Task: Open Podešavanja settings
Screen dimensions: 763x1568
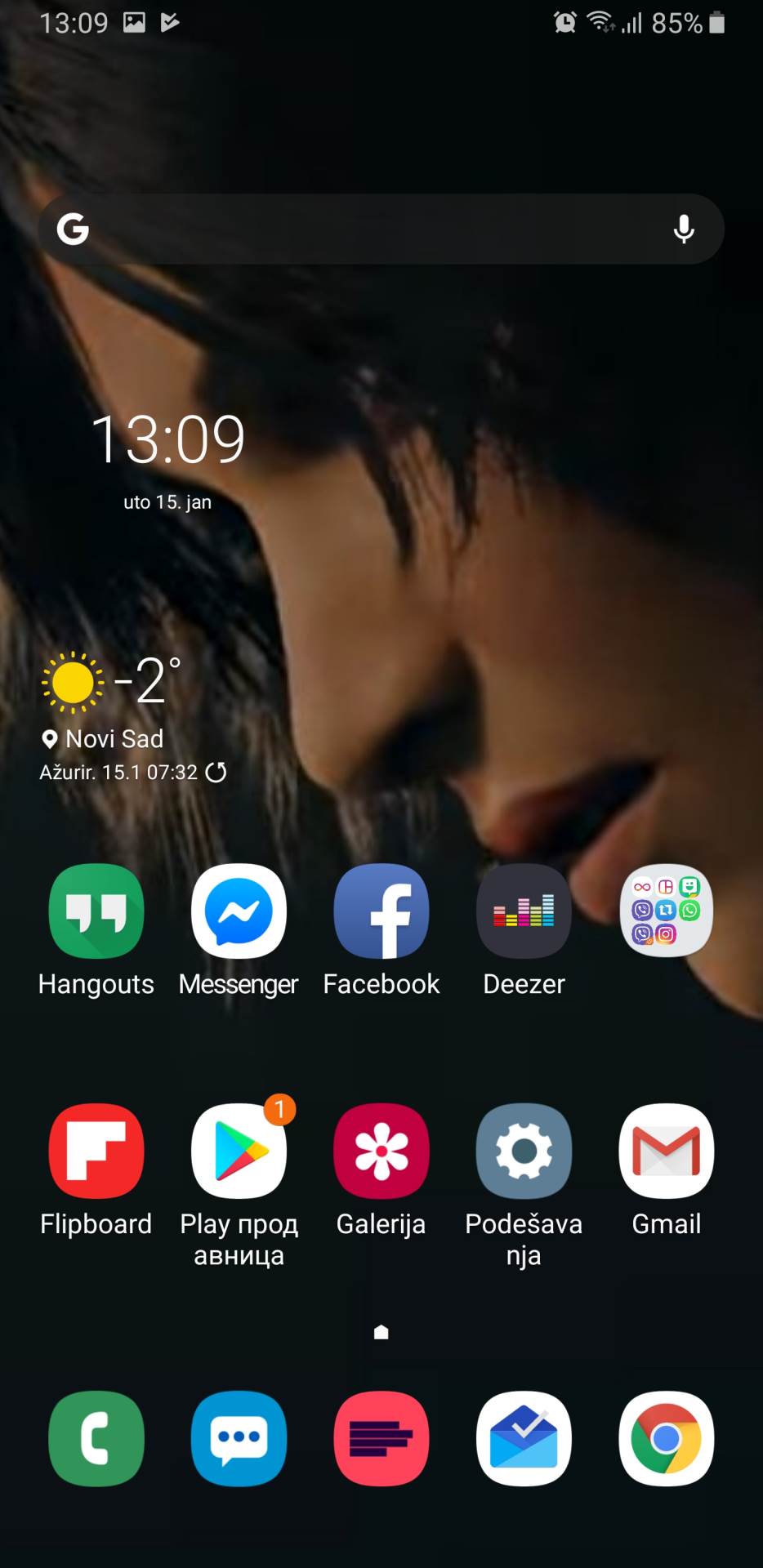Action: 524,1151
